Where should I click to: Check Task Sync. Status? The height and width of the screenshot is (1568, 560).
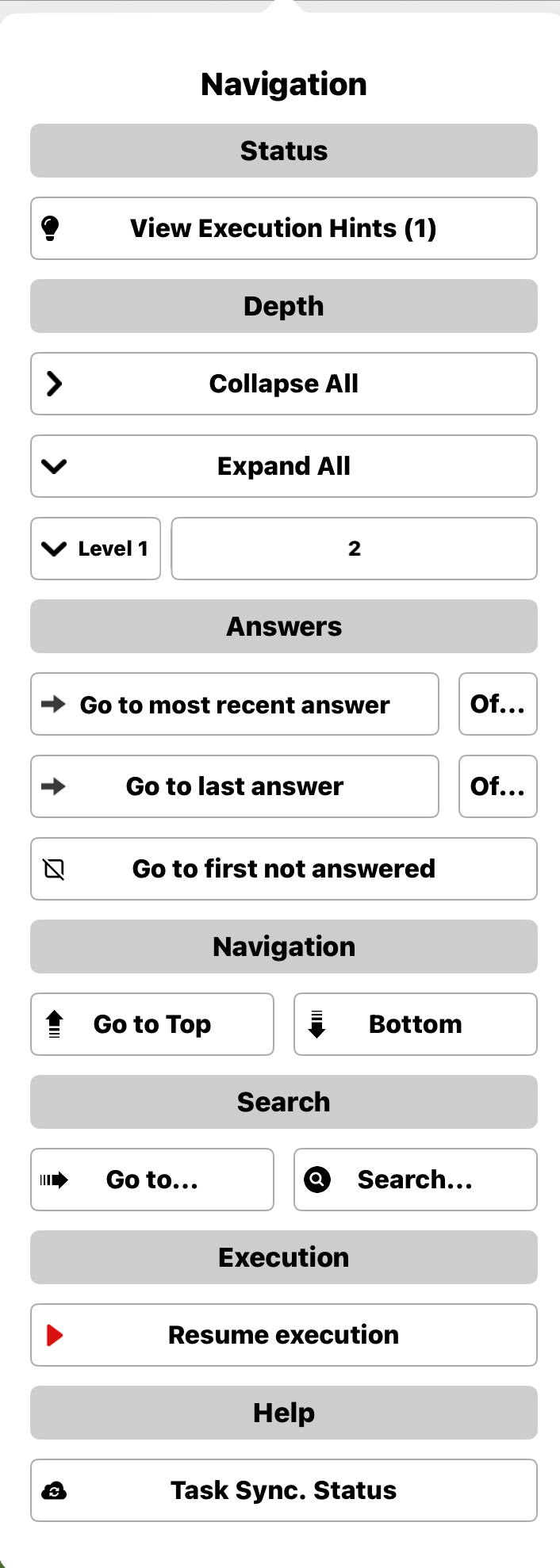pyautogui.click(x=283, y=1490)
